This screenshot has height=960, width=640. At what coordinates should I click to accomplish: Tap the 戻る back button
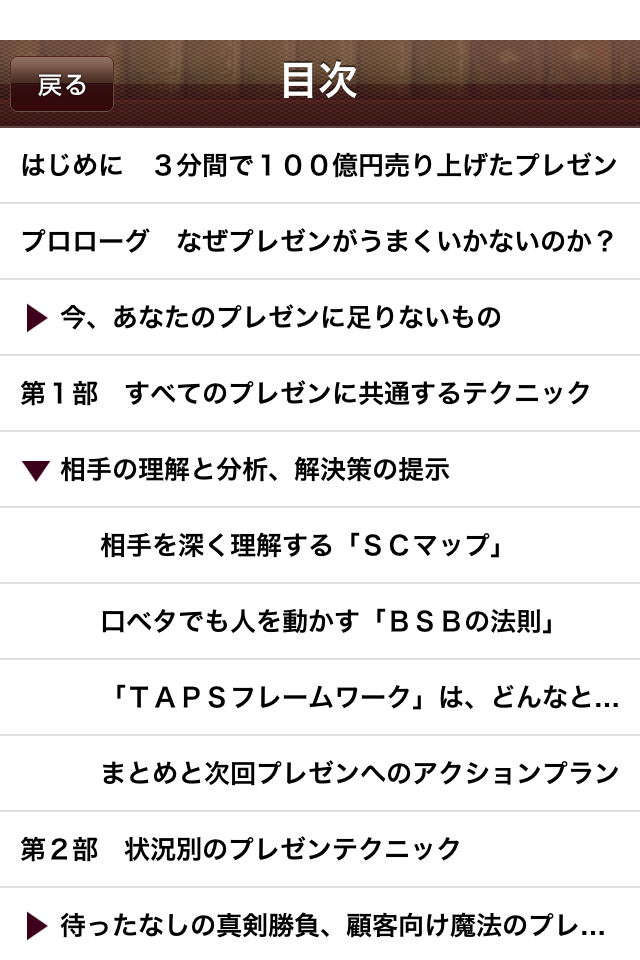(x=62, y=85)
